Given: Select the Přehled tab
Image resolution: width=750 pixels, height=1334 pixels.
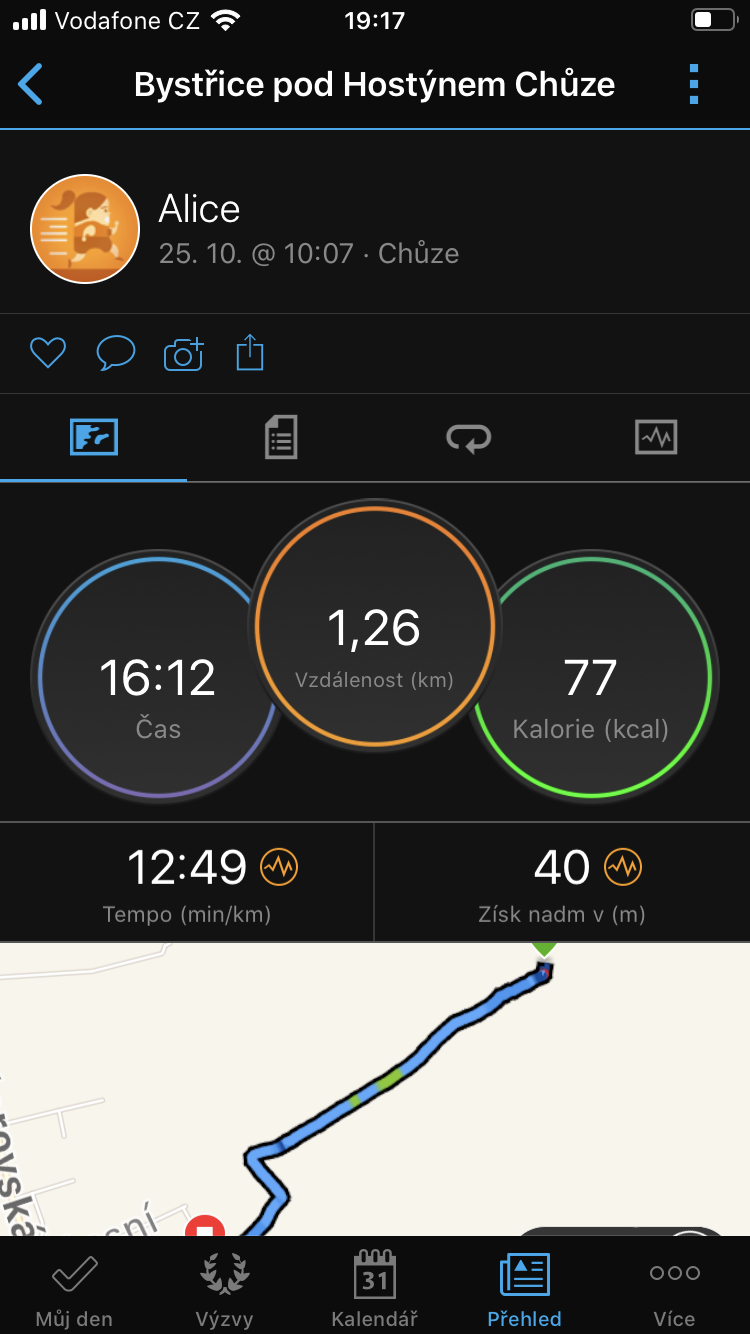Looking at the screenshot, I should (x=524, y=1287).
